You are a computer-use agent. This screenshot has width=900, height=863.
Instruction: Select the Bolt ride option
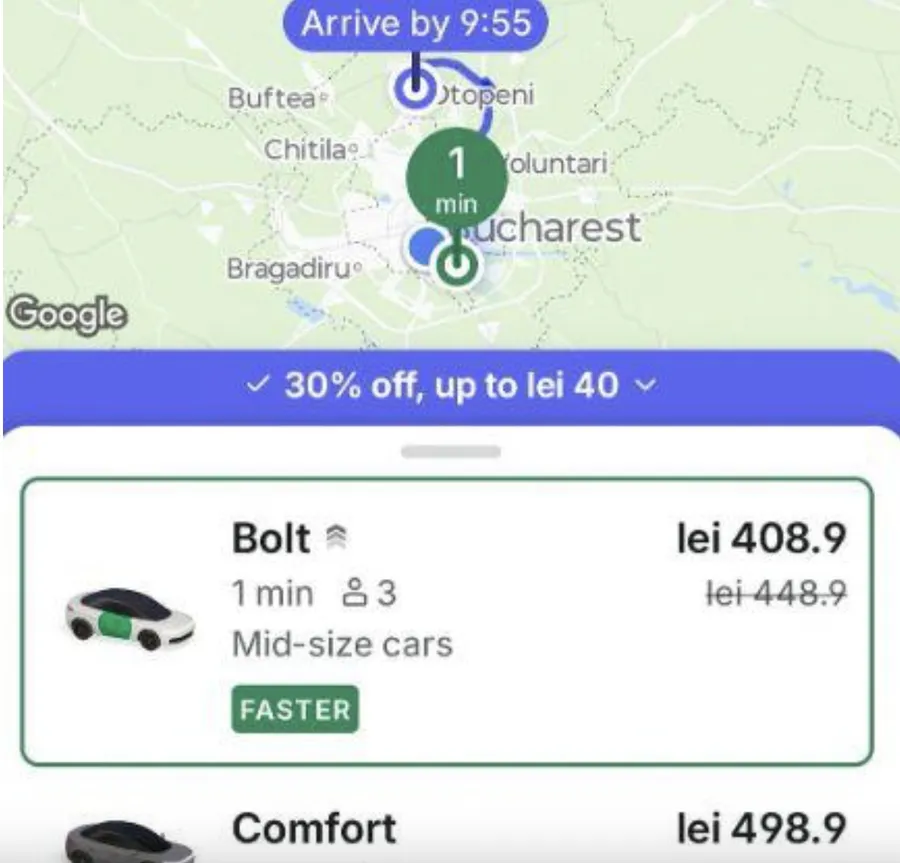click(447, 621)
